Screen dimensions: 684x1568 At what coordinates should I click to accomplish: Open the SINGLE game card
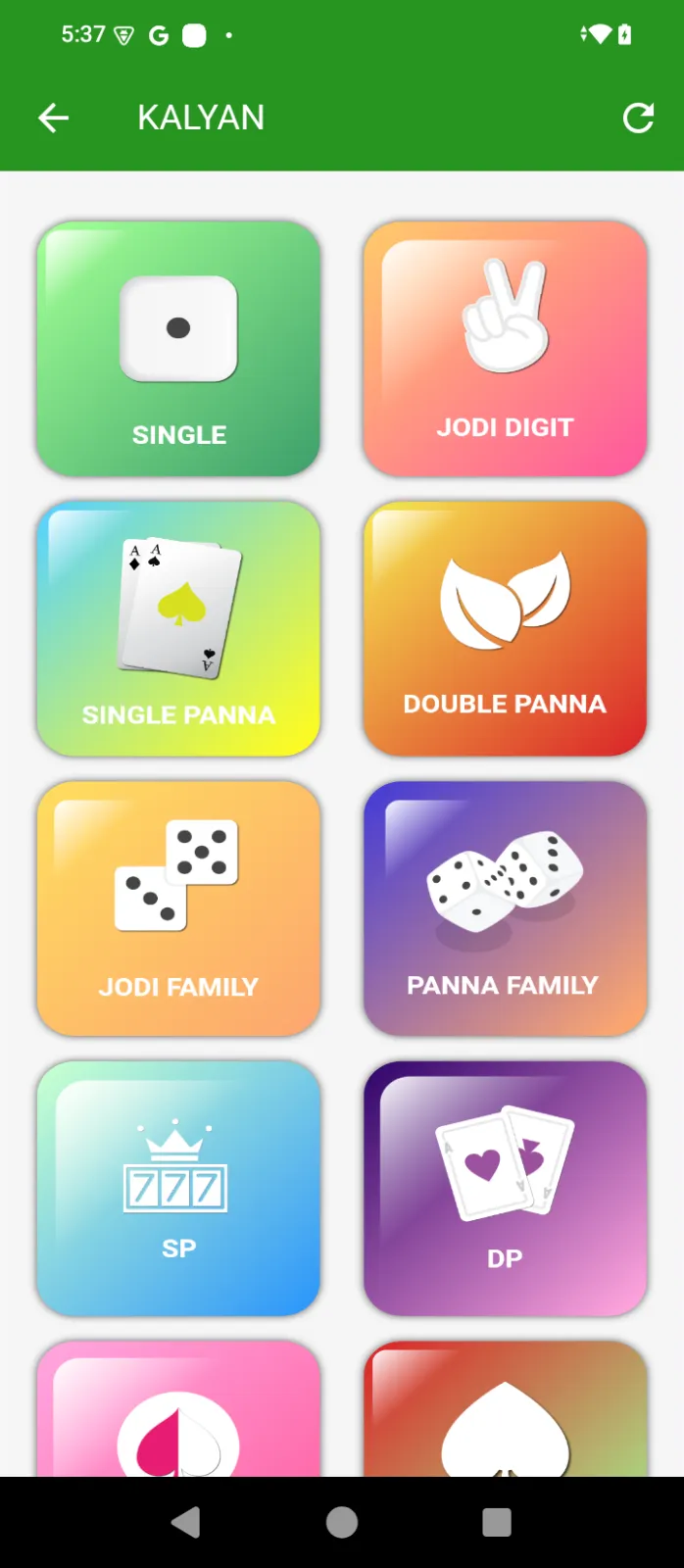(x=178, y=349)
